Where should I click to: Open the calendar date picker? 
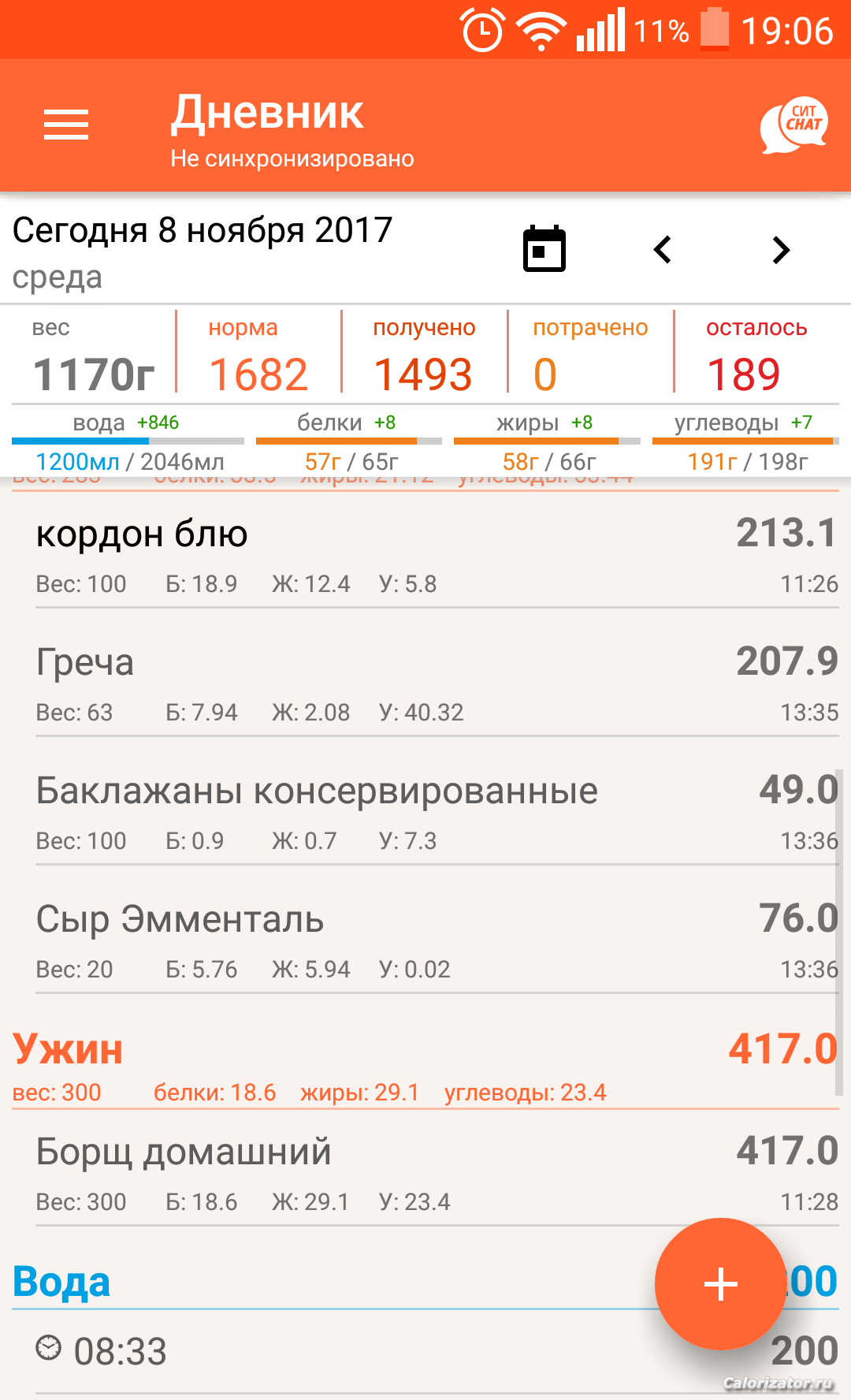pos(544,248)
